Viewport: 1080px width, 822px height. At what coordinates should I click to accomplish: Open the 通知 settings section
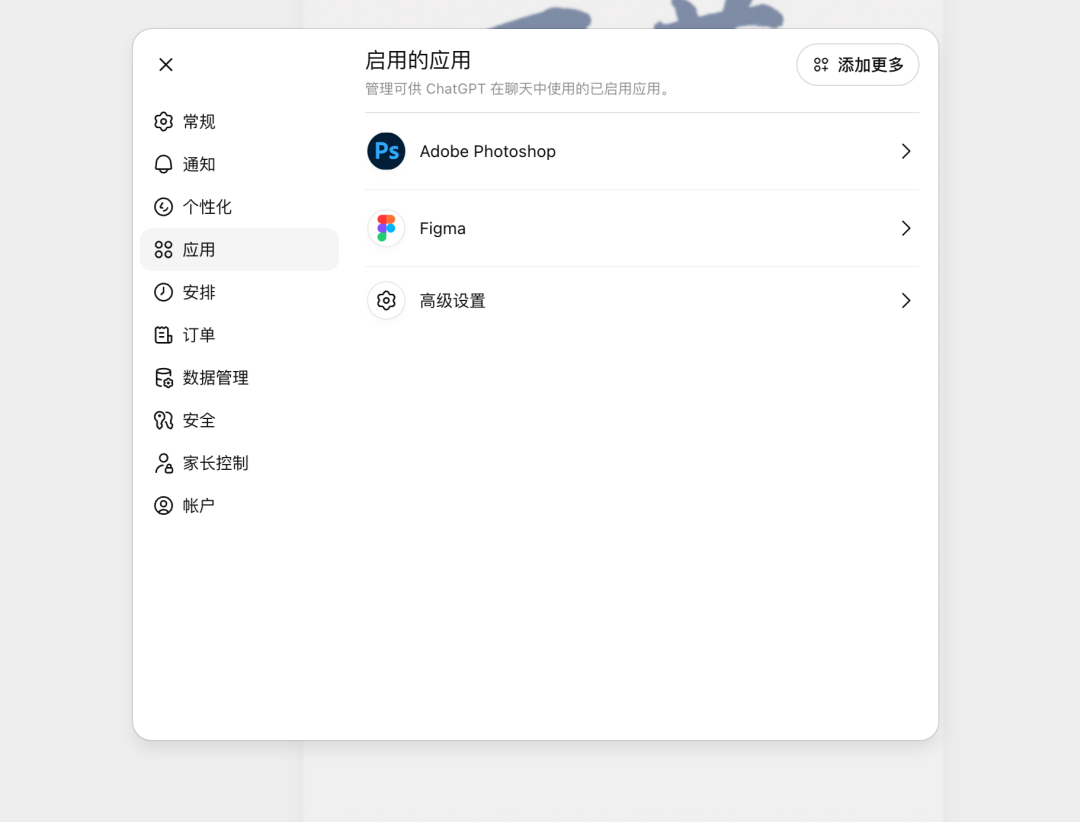point(199,164)
